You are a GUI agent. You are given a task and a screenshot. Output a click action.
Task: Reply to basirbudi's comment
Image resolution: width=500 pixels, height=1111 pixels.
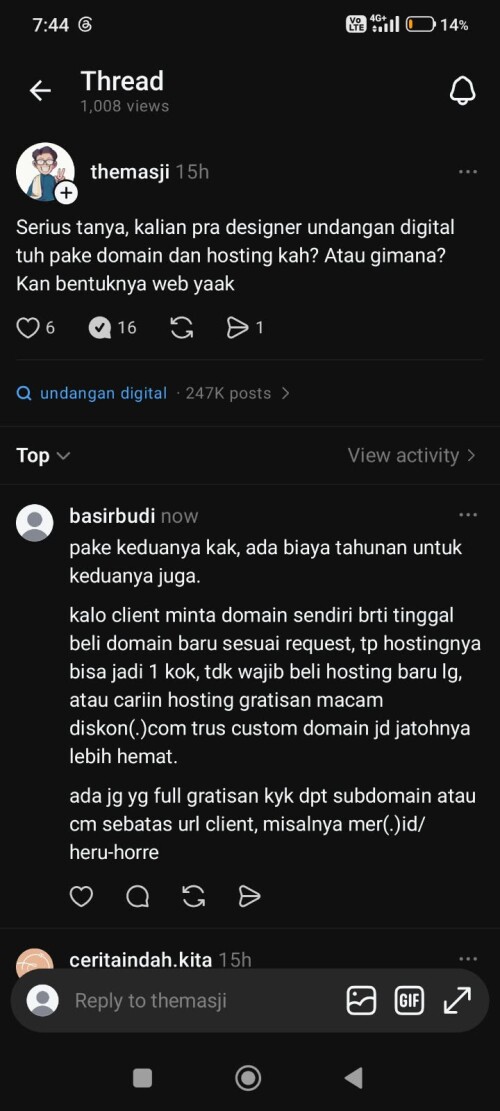(x=137, y=897)
